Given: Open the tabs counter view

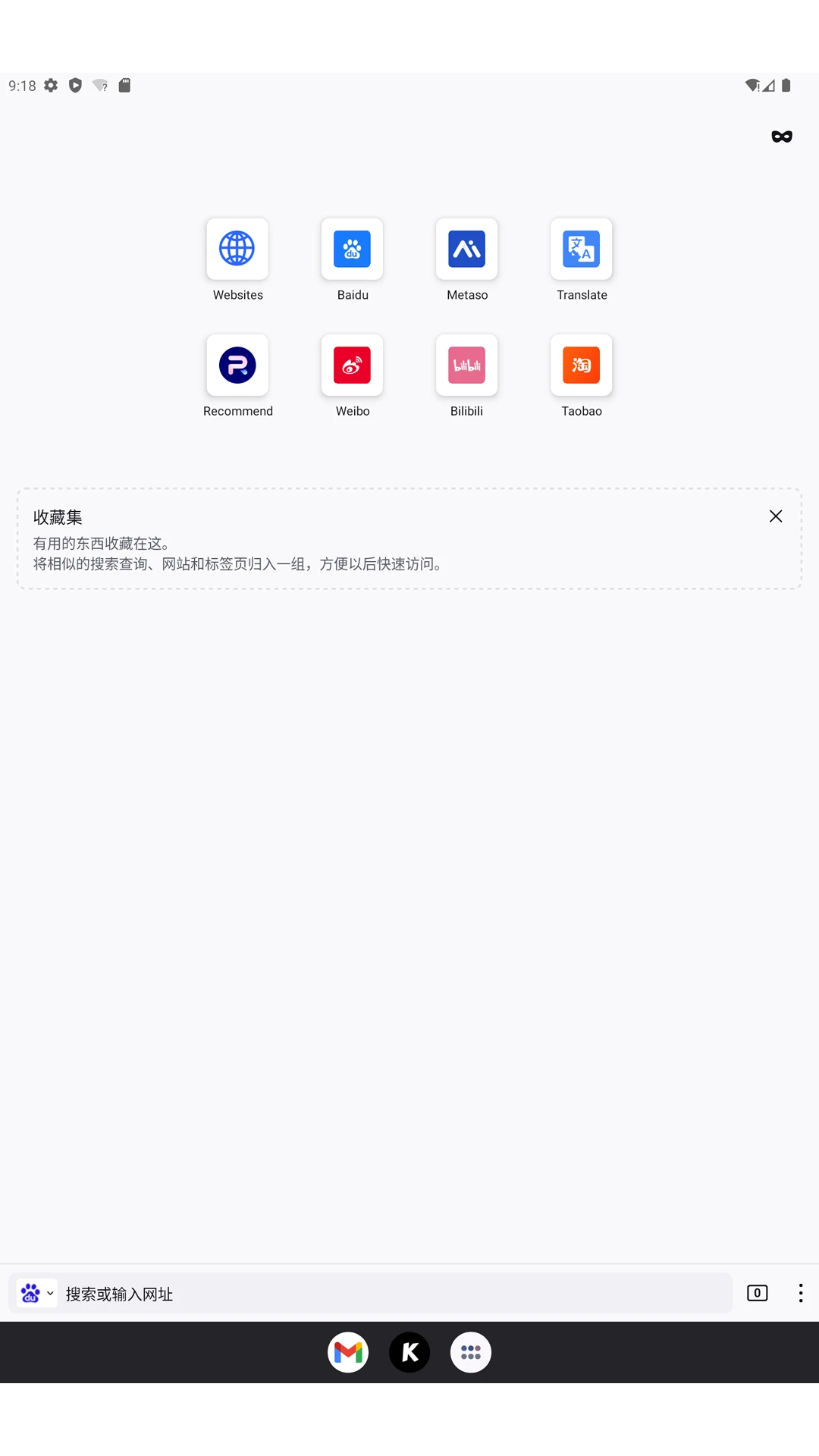Looking at the screenshot, I should (x=757, y=1293).
